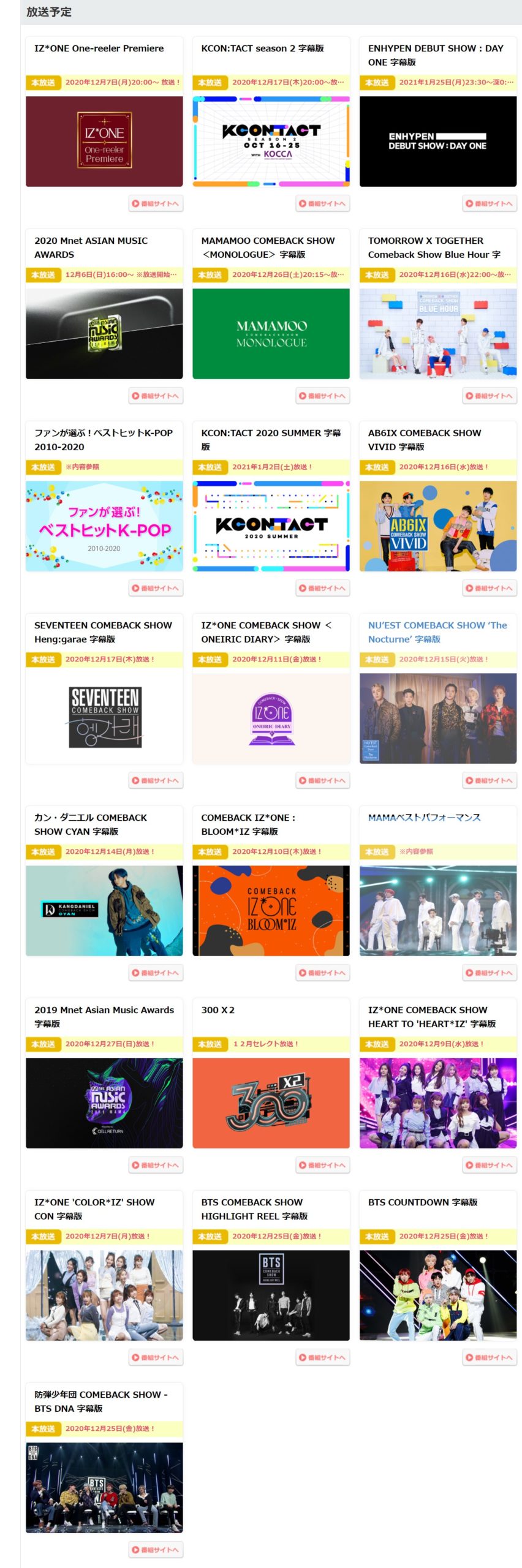
Task: Select TOMORROW X TOGETHER Blue Hour thumbnail
Action: click(x=437, y=334)
